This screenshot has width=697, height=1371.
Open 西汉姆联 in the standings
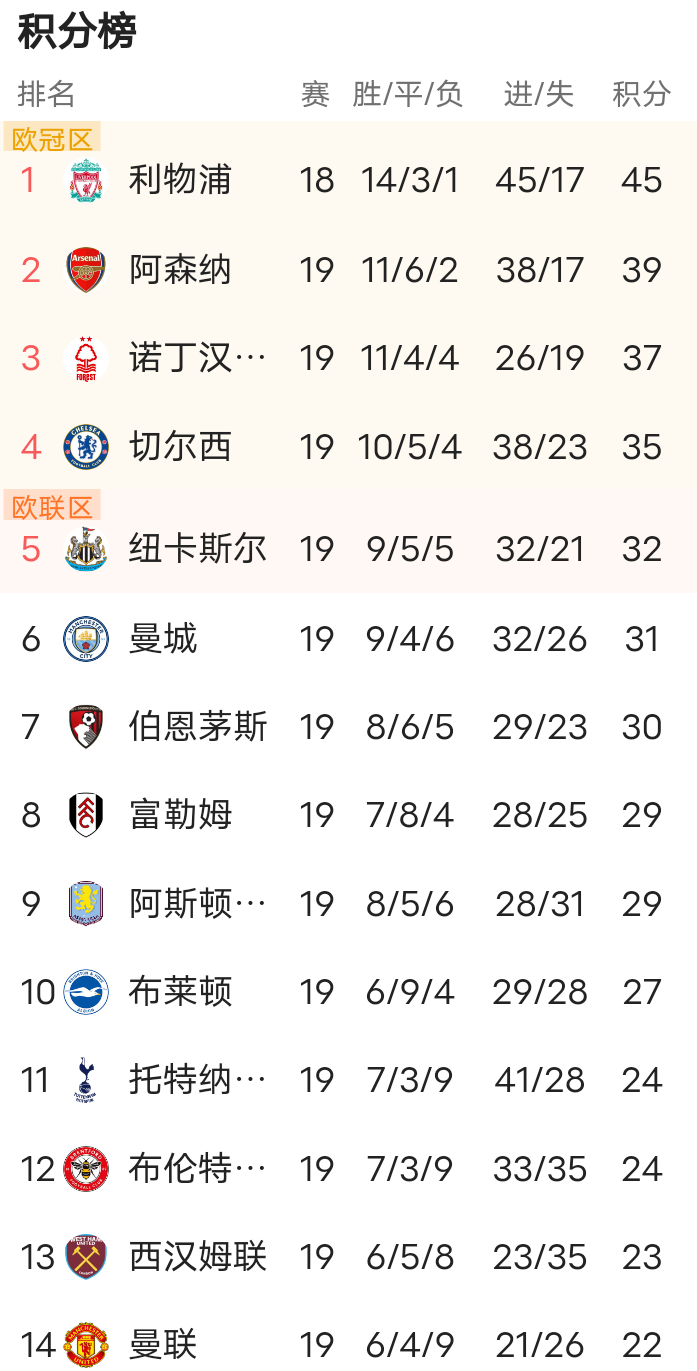(197, 1257)
